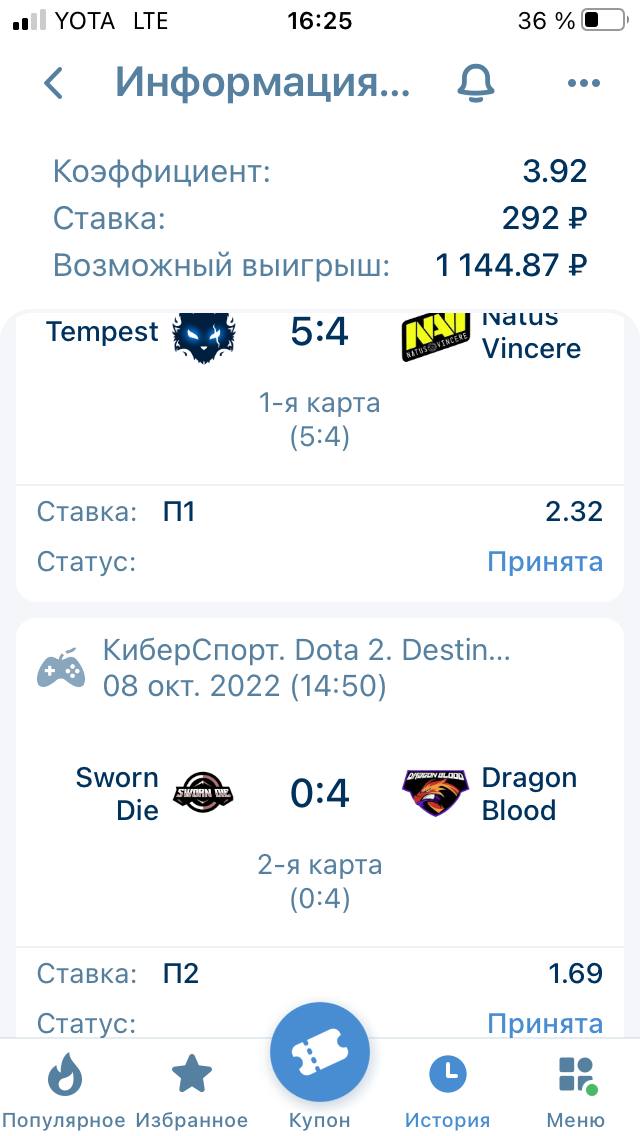This screenshot has width=640, height=1136.
Task: Open the Меню tab
Action: pos(576,1090)
